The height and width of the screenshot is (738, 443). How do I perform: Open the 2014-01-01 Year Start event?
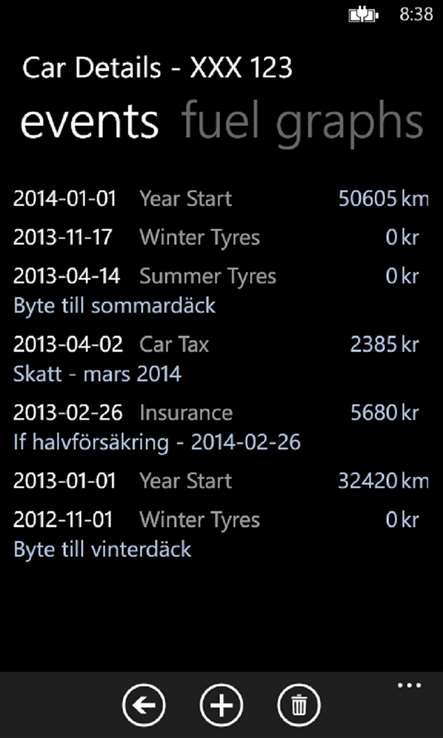pos(221,199)
